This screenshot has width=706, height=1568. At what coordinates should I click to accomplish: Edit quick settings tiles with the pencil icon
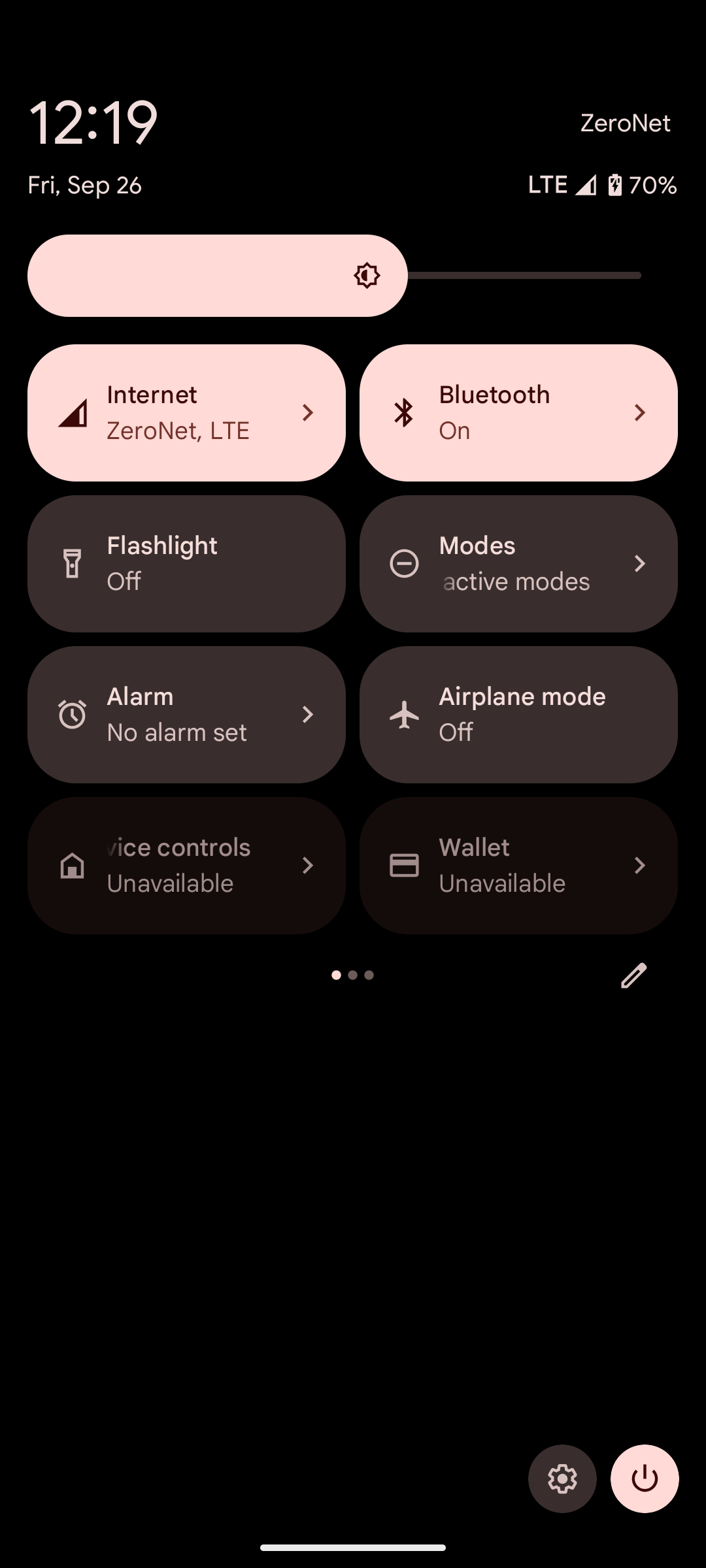[633, 975]
